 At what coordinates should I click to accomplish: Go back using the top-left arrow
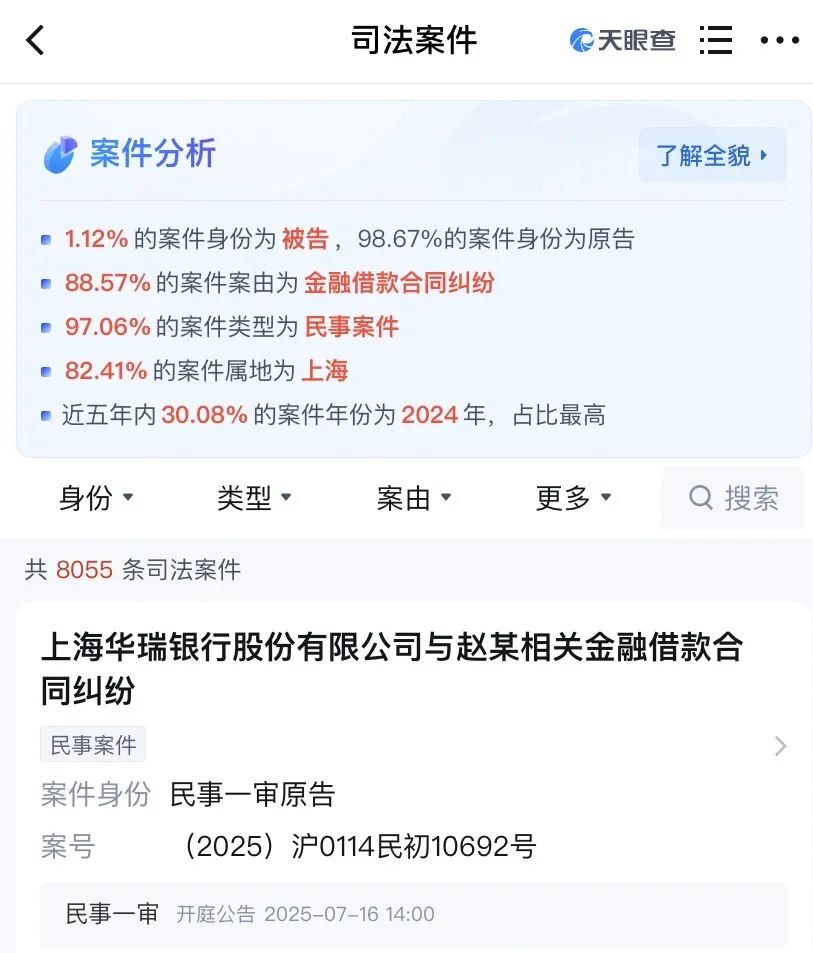tap(36, 41)
